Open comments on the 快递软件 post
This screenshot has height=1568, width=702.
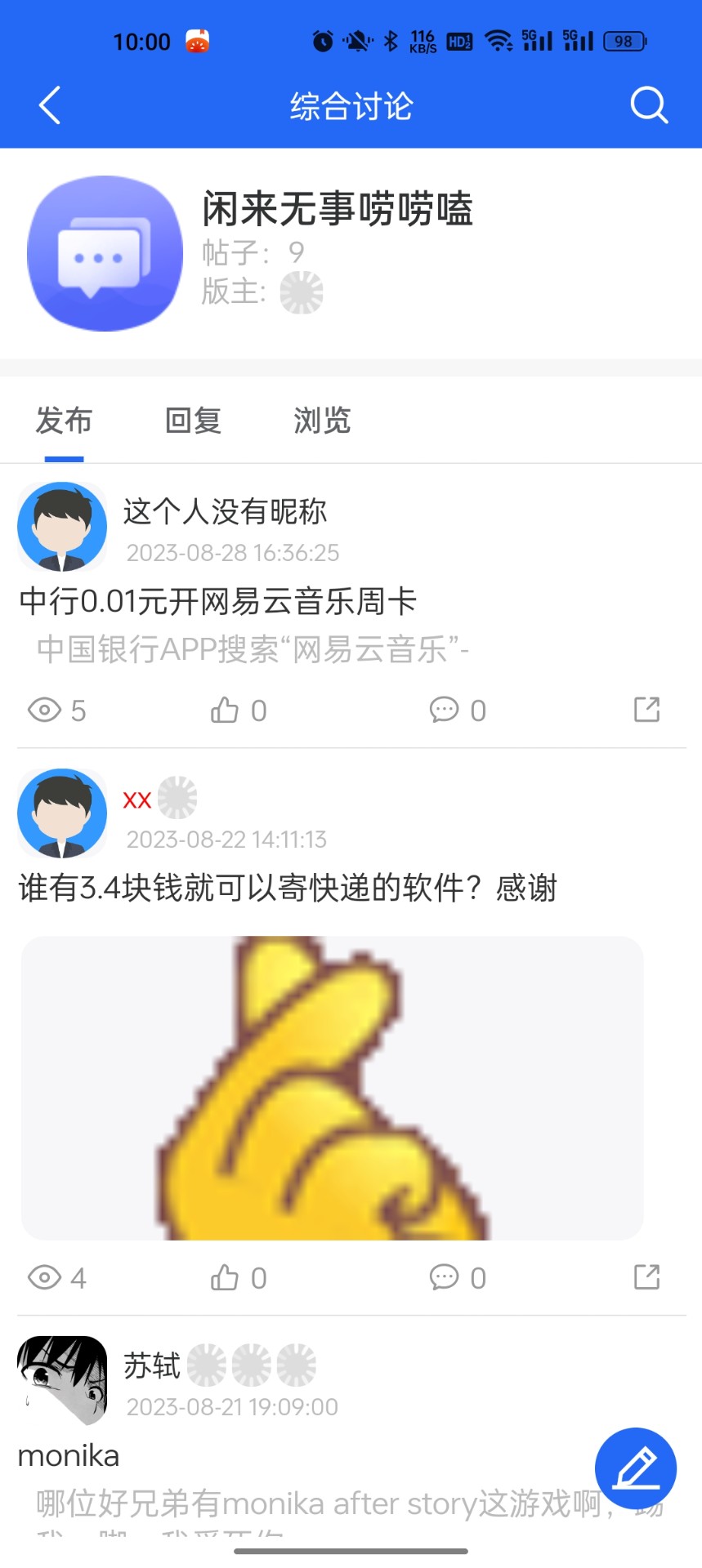coord(444,1277)
